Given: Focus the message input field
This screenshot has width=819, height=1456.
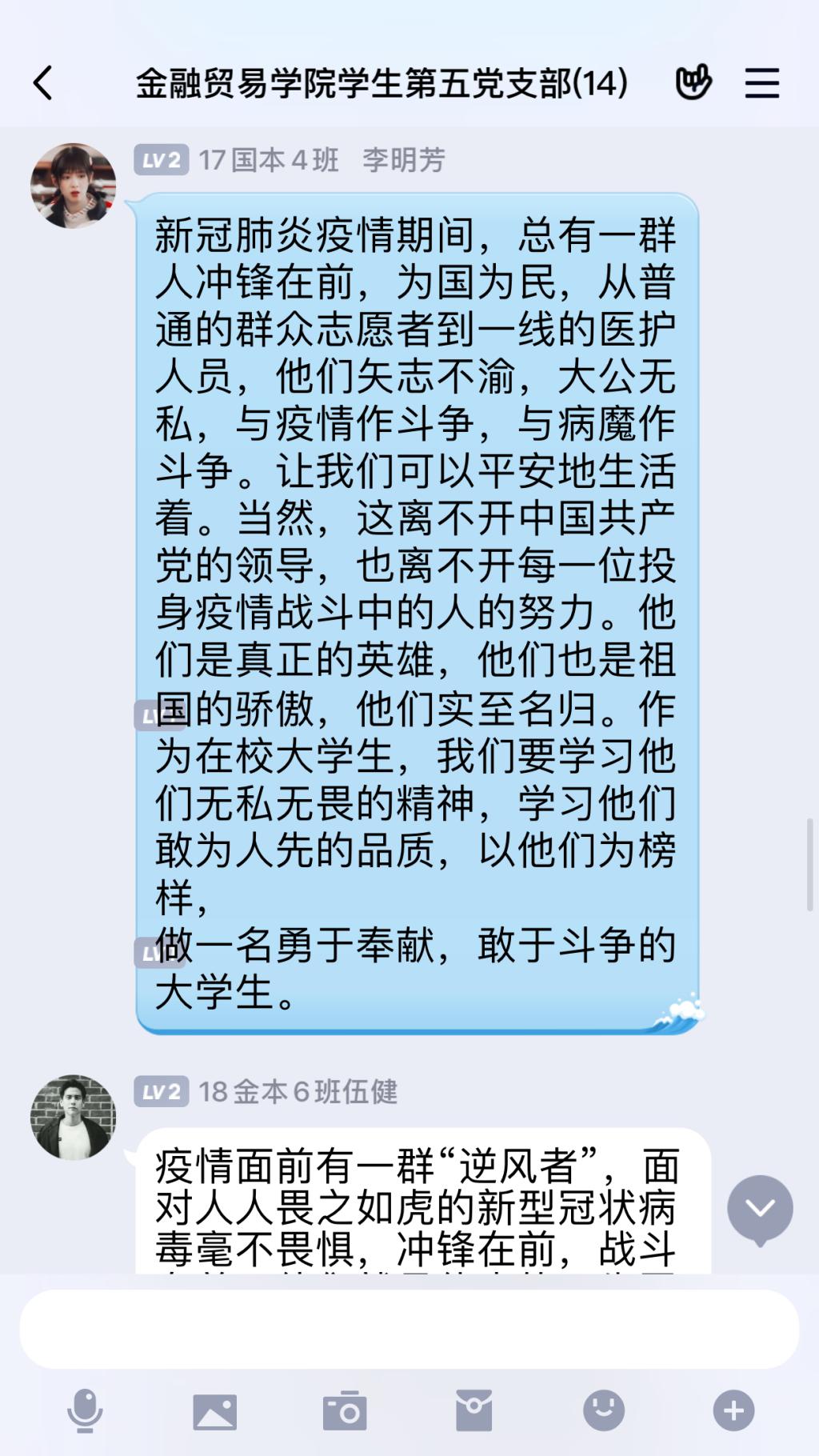Looking at the screenshot, I should tap(409, 1329).
